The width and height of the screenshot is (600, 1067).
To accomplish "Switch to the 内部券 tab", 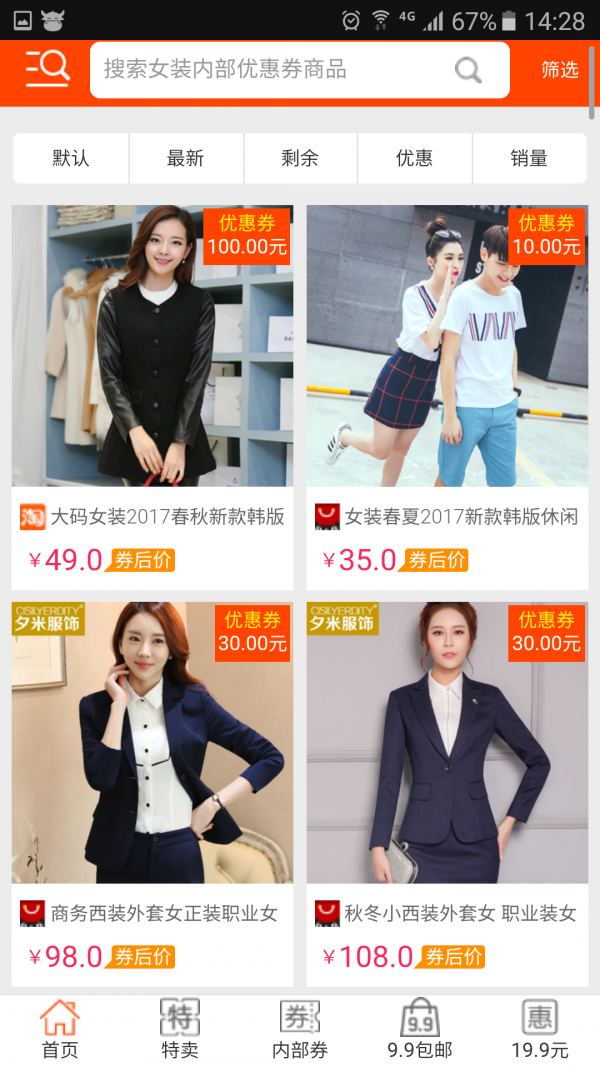I will coord(300,1030).
